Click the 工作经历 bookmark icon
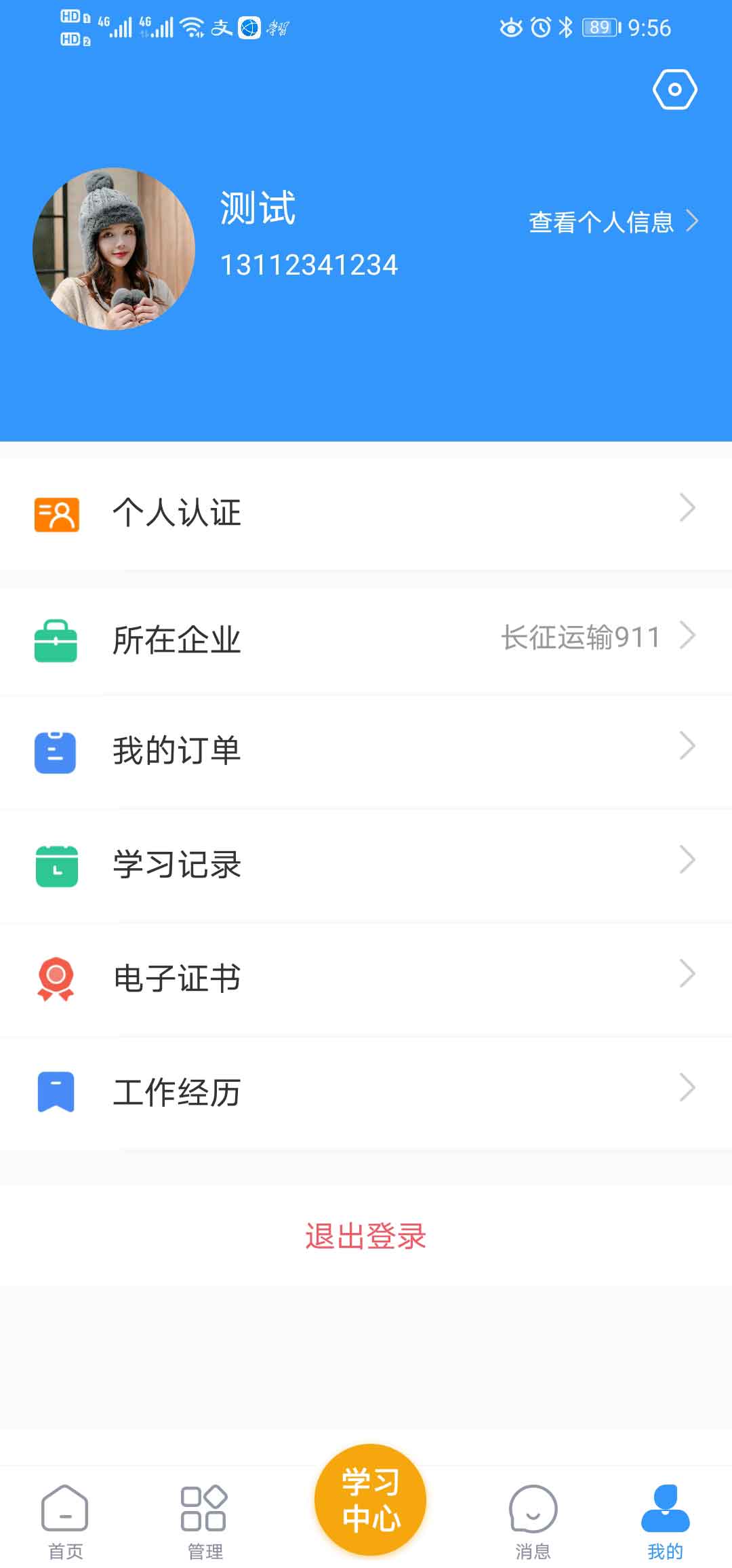 click(57, 1091)
